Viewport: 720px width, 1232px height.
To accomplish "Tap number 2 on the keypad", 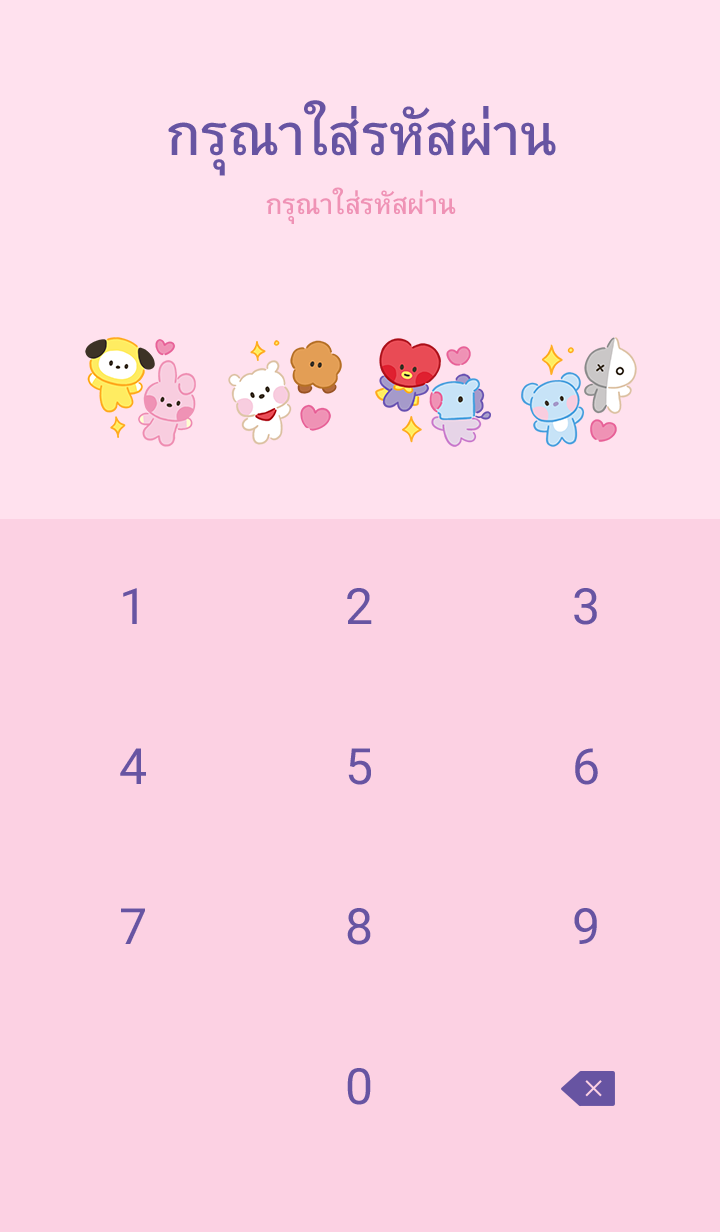I will tap(359, 607).
